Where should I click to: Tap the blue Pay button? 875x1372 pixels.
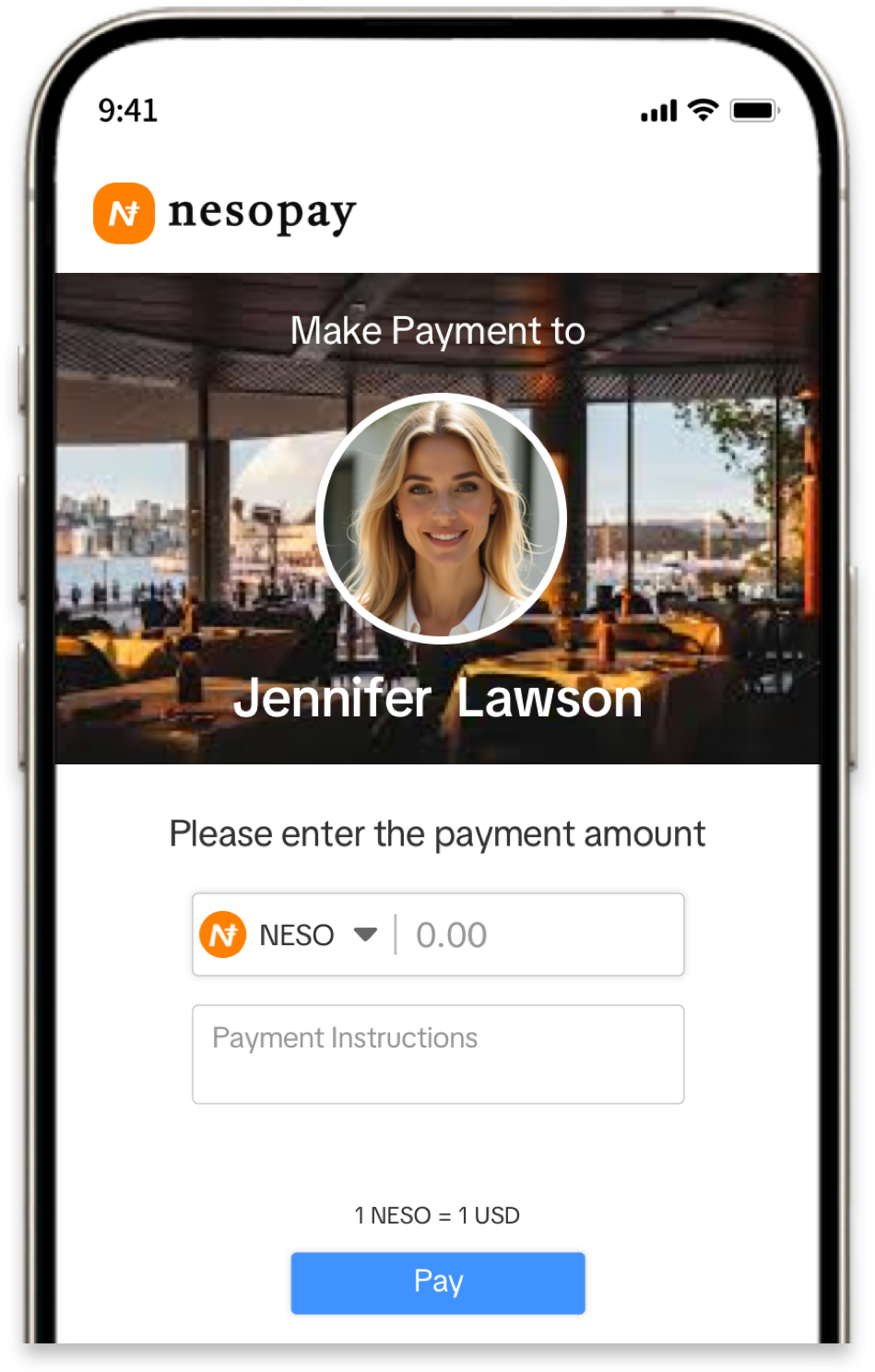[x=438, y=1282]
